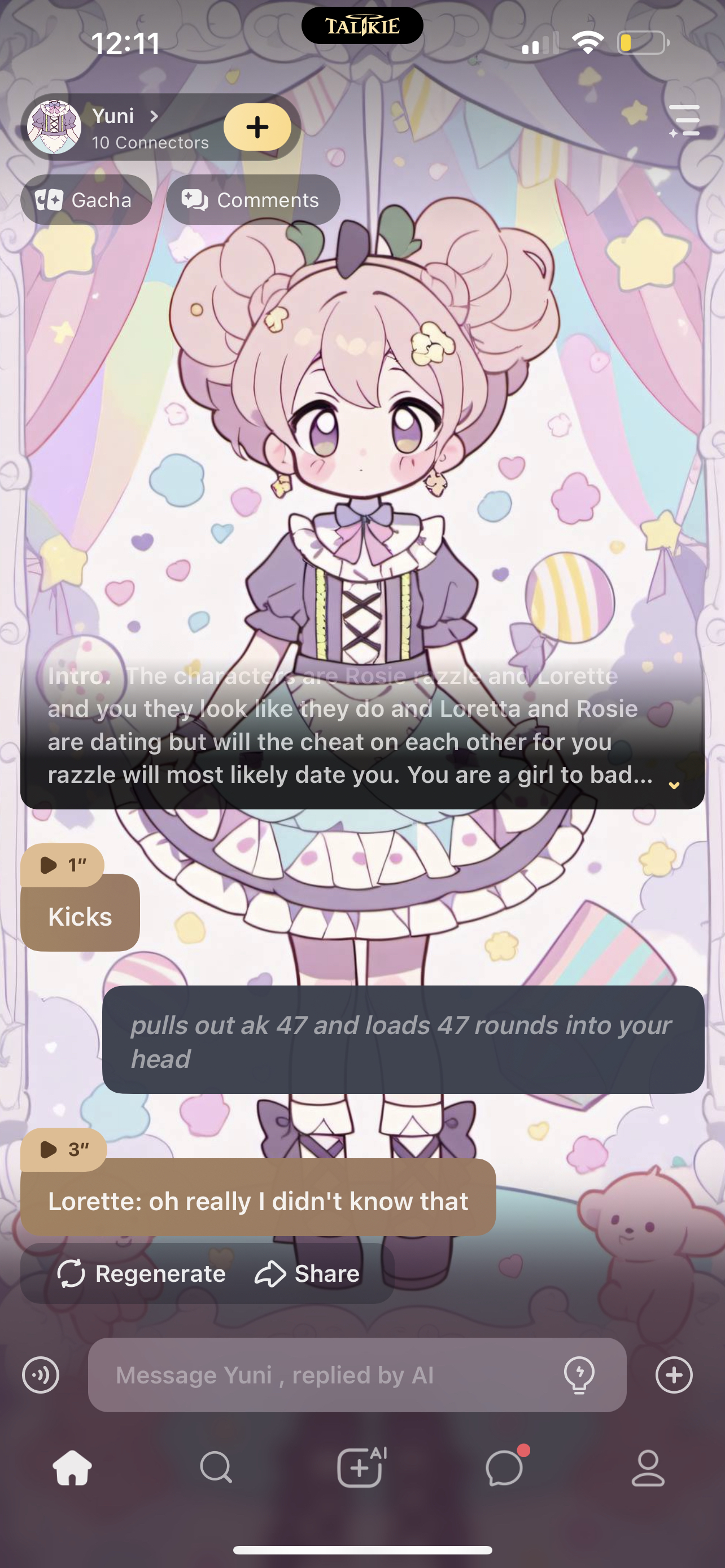725x1568 pixels.
Task: Tap the voice input icon
Action: (41, 1375)
